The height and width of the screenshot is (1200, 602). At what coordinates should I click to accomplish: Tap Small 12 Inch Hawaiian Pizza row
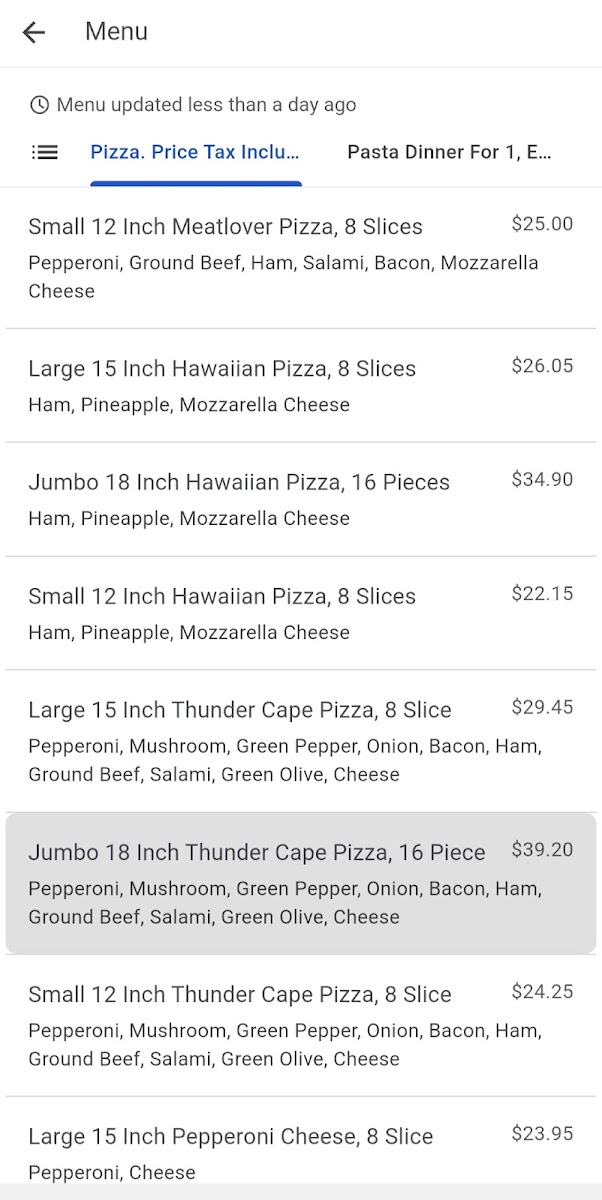pos(300,613)
